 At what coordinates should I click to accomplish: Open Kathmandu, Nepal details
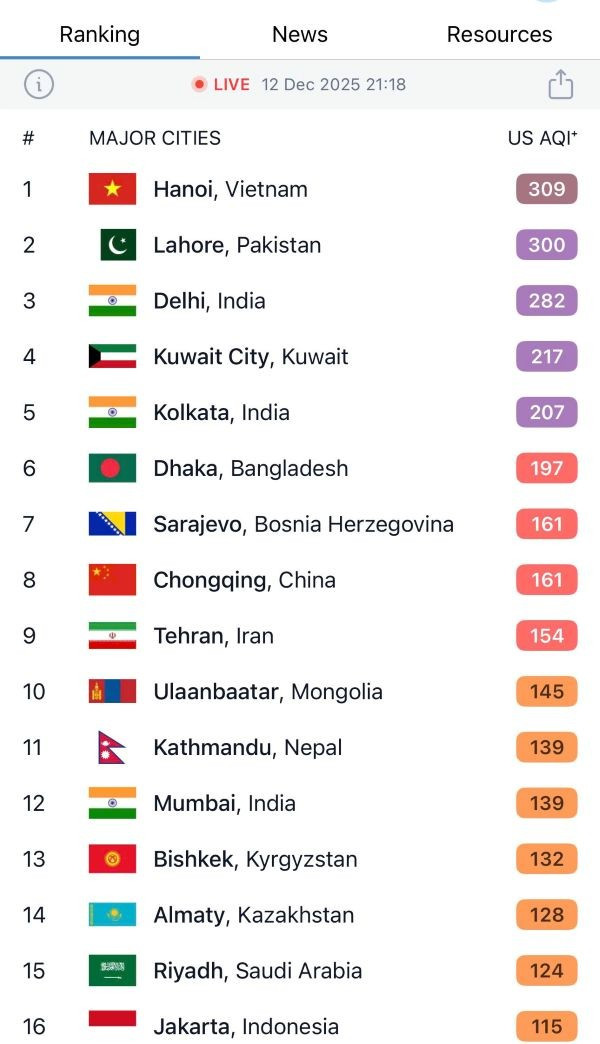(x=247, y=747)
